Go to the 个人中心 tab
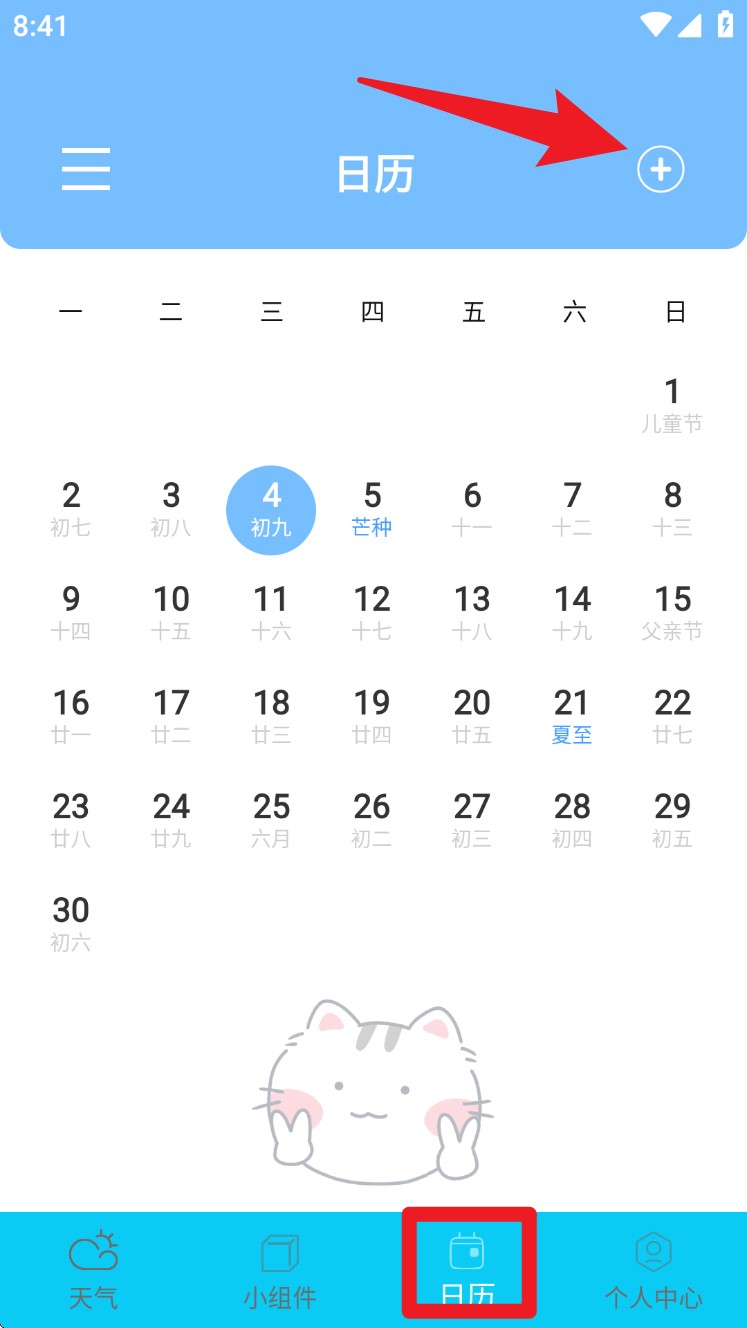This screenshot has height=1328, width=747. pos(653,1270)
